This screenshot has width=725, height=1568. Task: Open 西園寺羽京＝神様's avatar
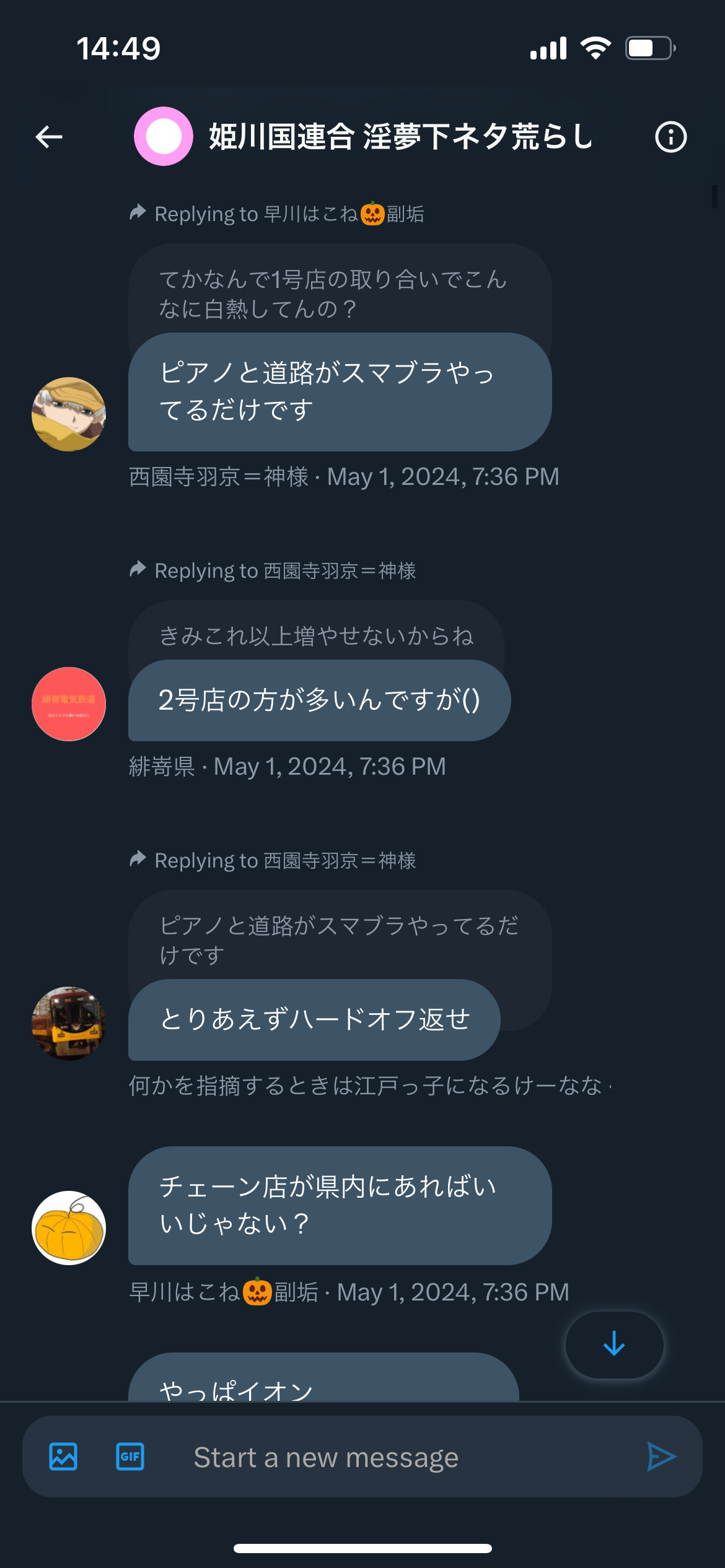click(x=69, y=414)
